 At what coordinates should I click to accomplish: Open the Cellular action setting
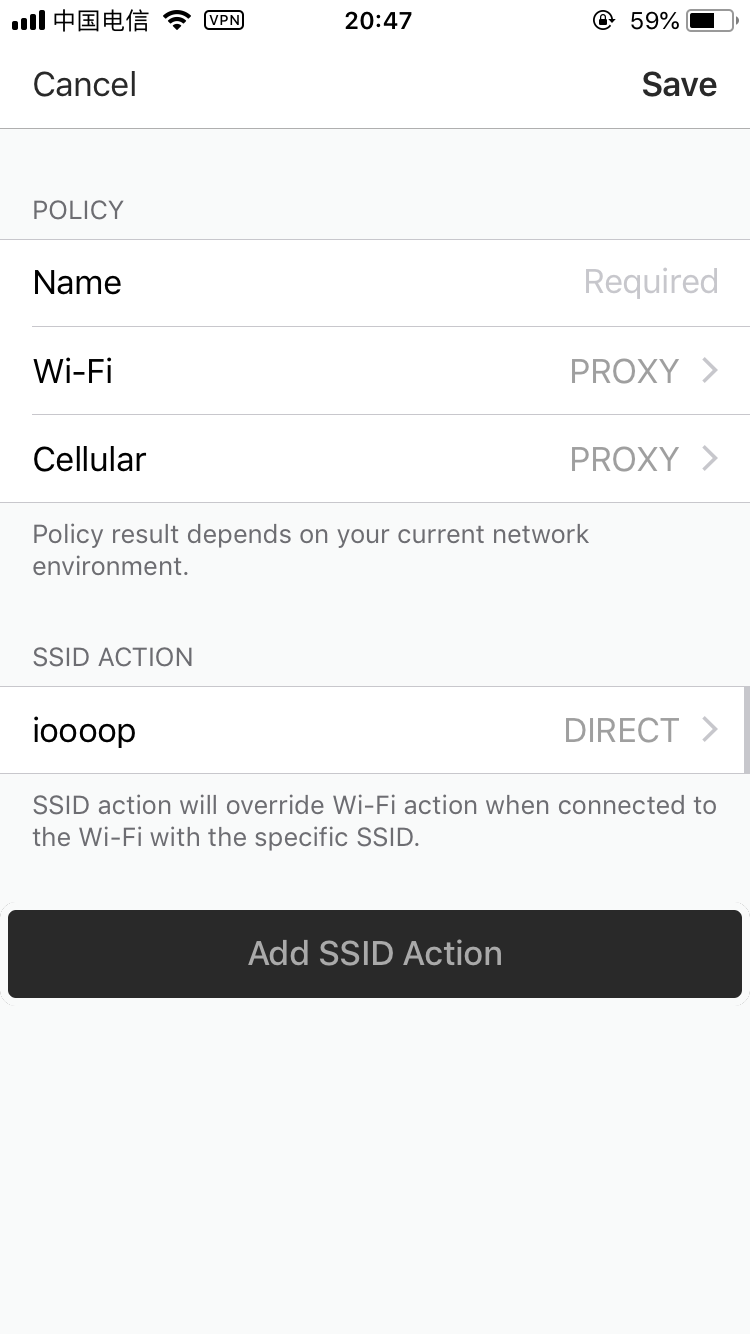375,459
